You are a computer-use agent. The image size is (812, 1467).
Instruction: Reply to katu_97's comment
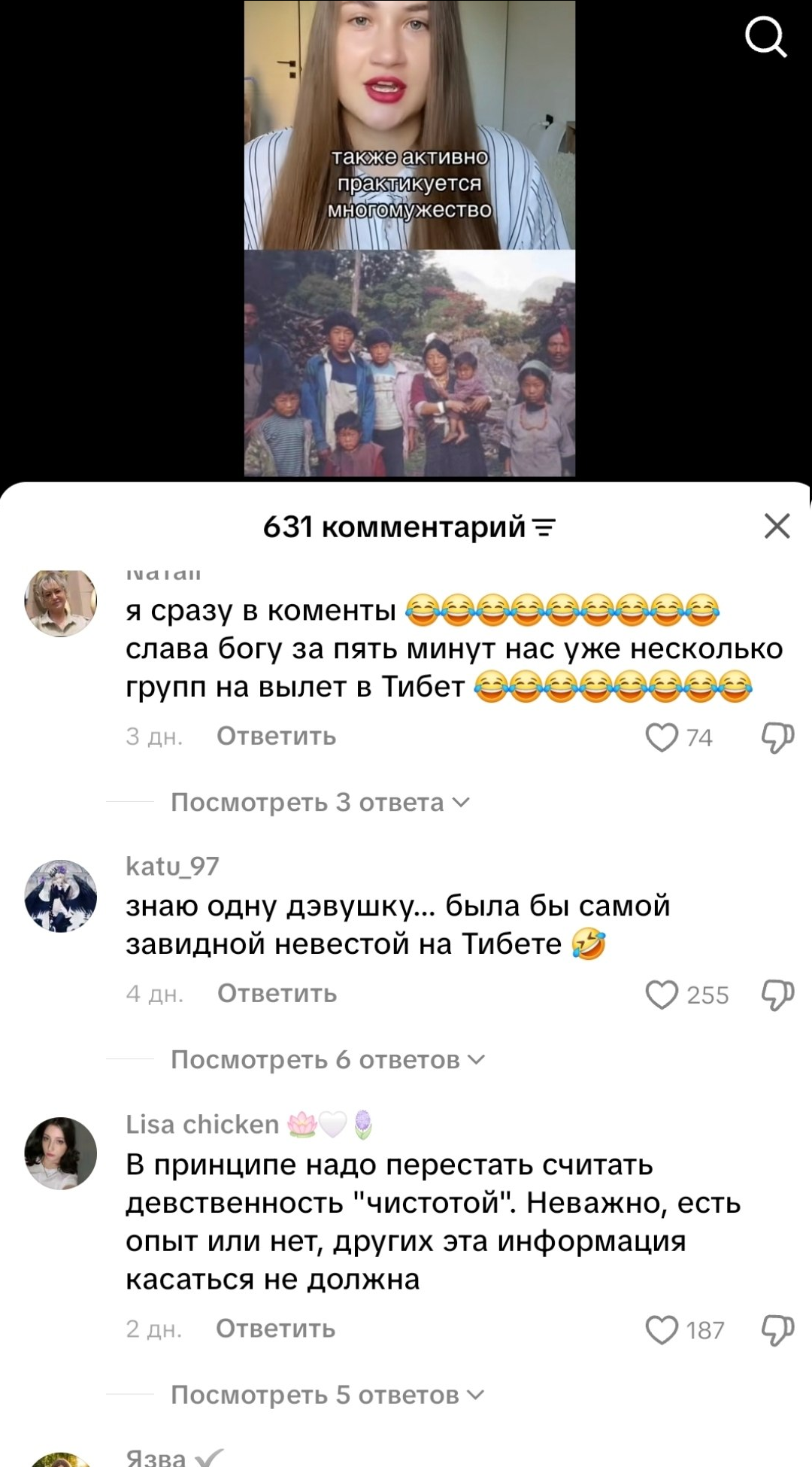pyautogui.click(x=277, y=993)
